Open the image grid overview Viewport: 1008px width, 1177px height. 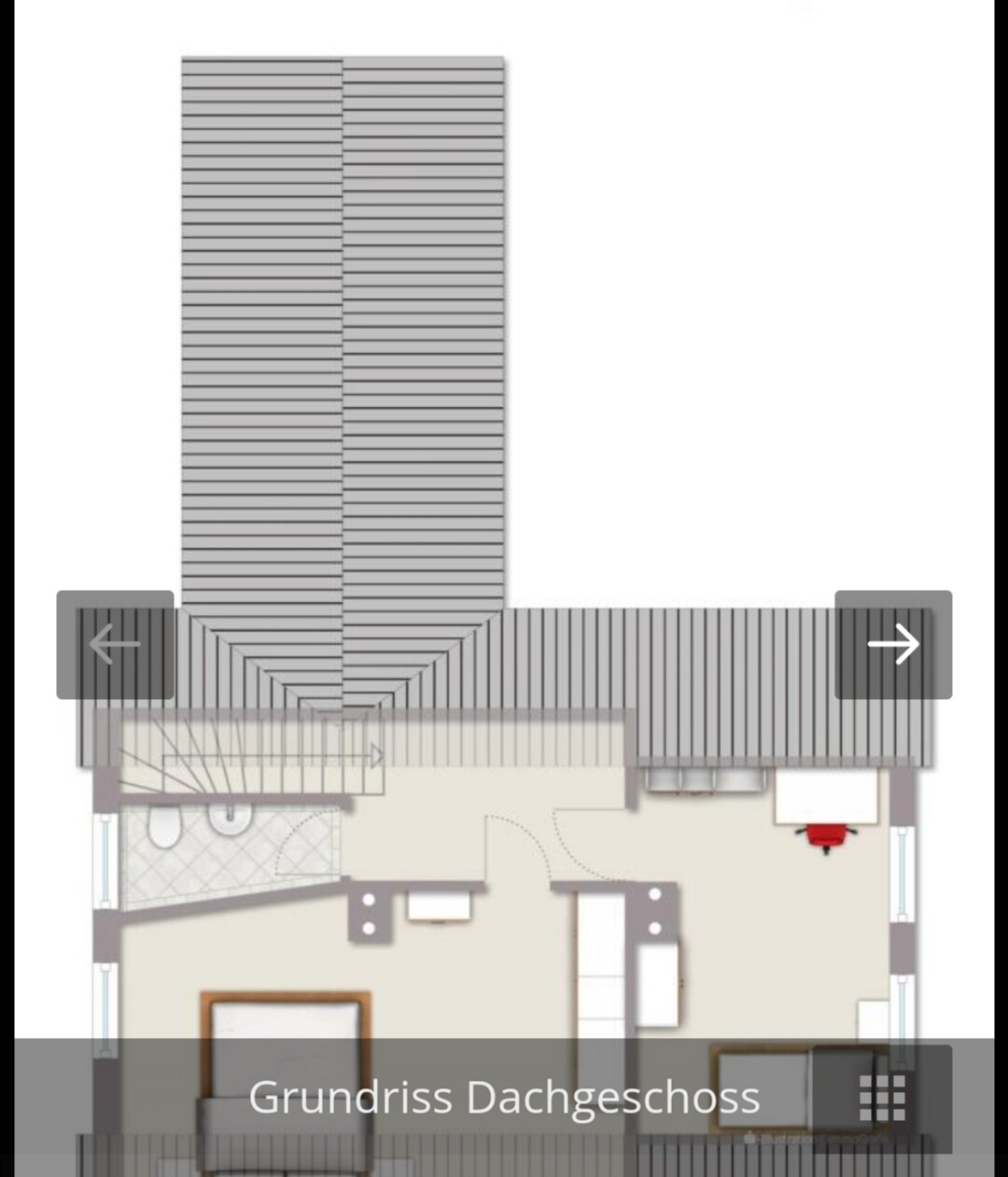(882, 1098)
